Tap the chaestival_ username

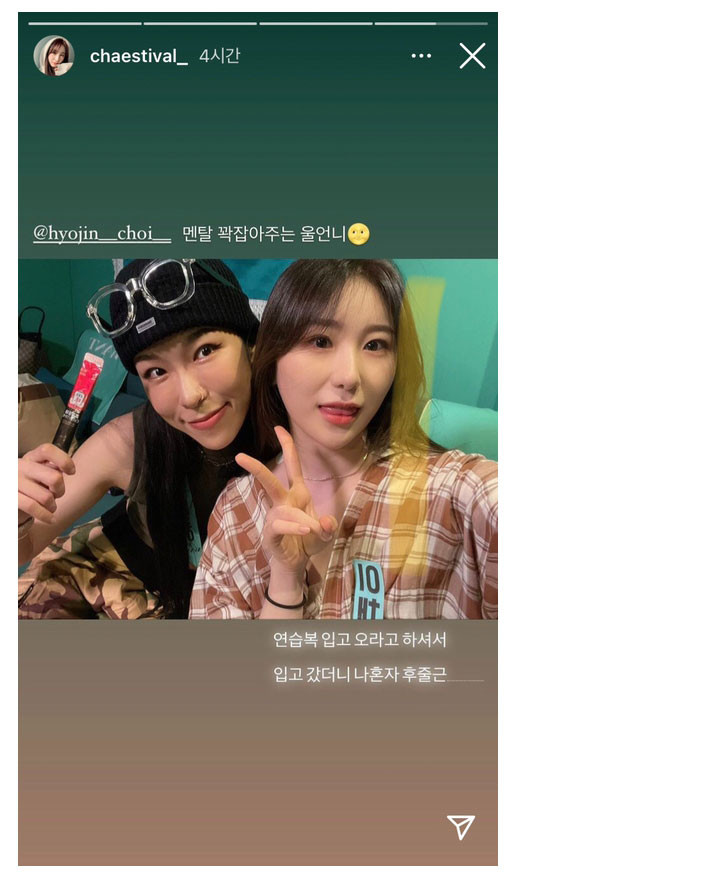pos(138,56)
